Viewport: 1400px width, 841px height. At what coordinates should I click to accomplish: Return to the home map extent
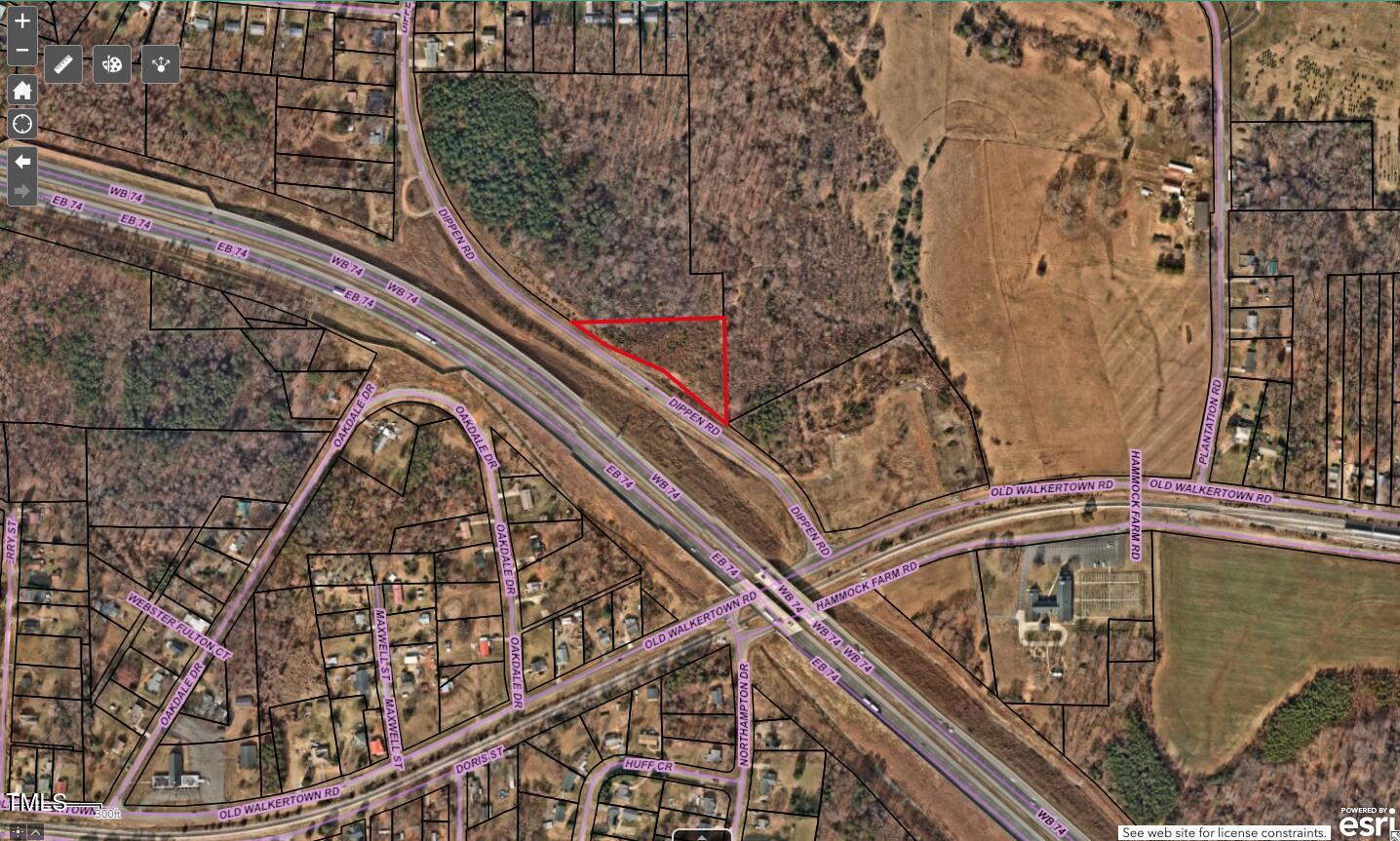(21, 91)
